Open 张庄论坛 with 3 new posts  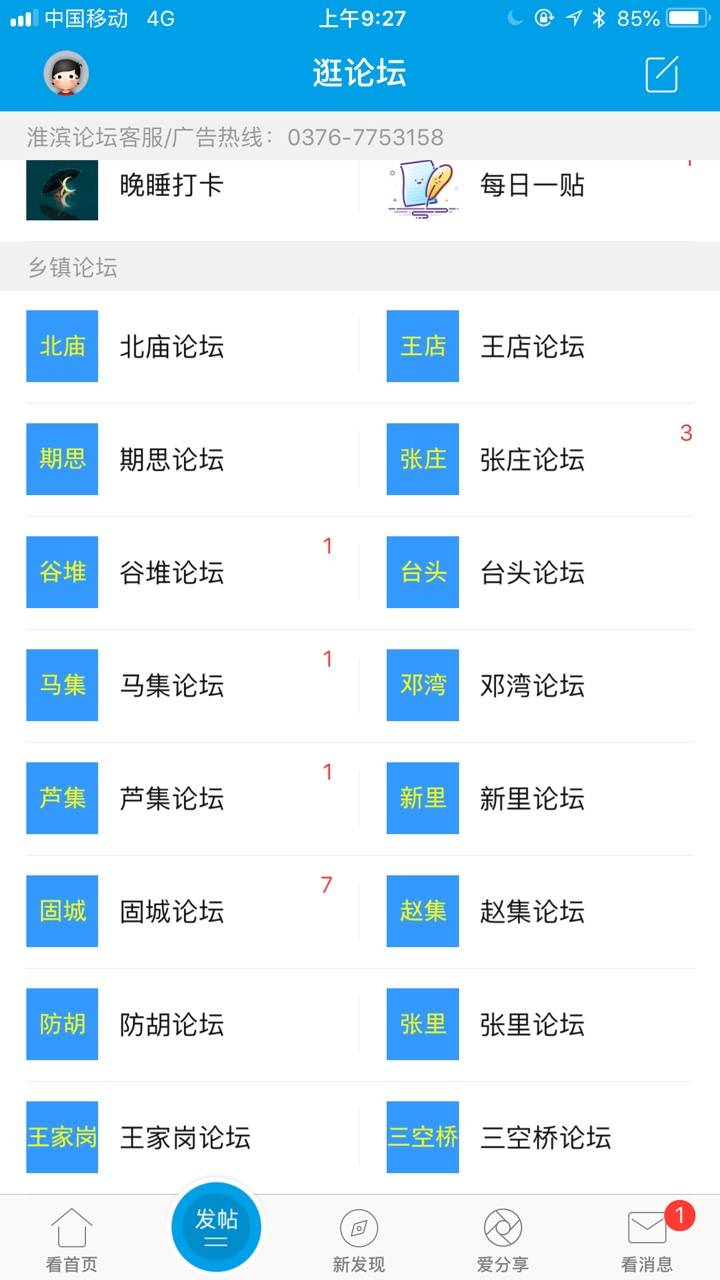pos(540,460)
